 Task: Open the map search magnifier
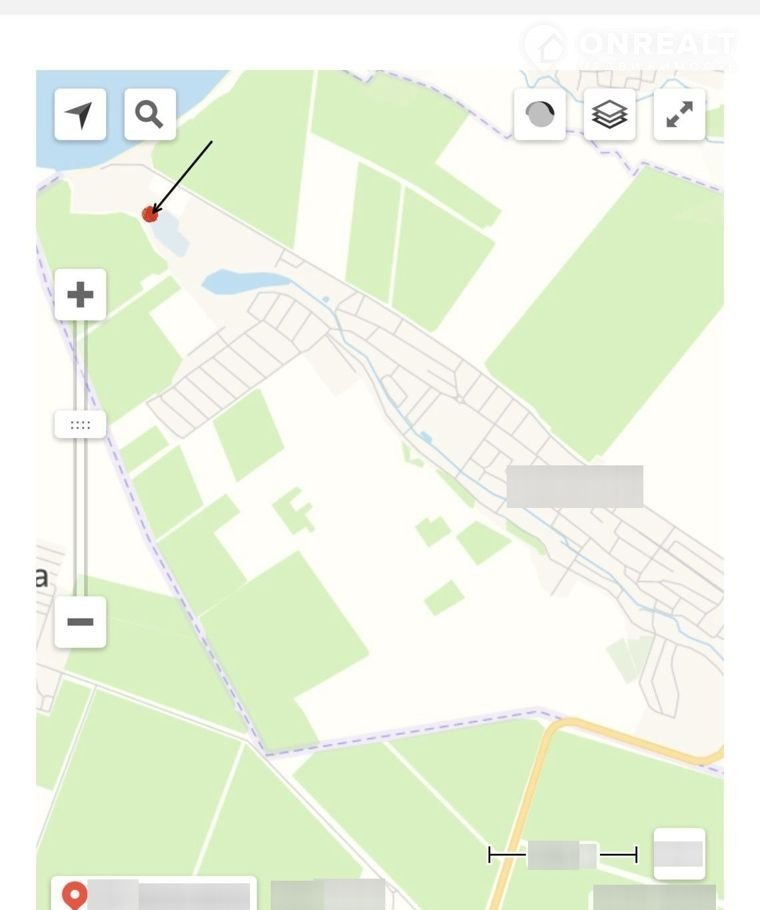click(150, 115)
